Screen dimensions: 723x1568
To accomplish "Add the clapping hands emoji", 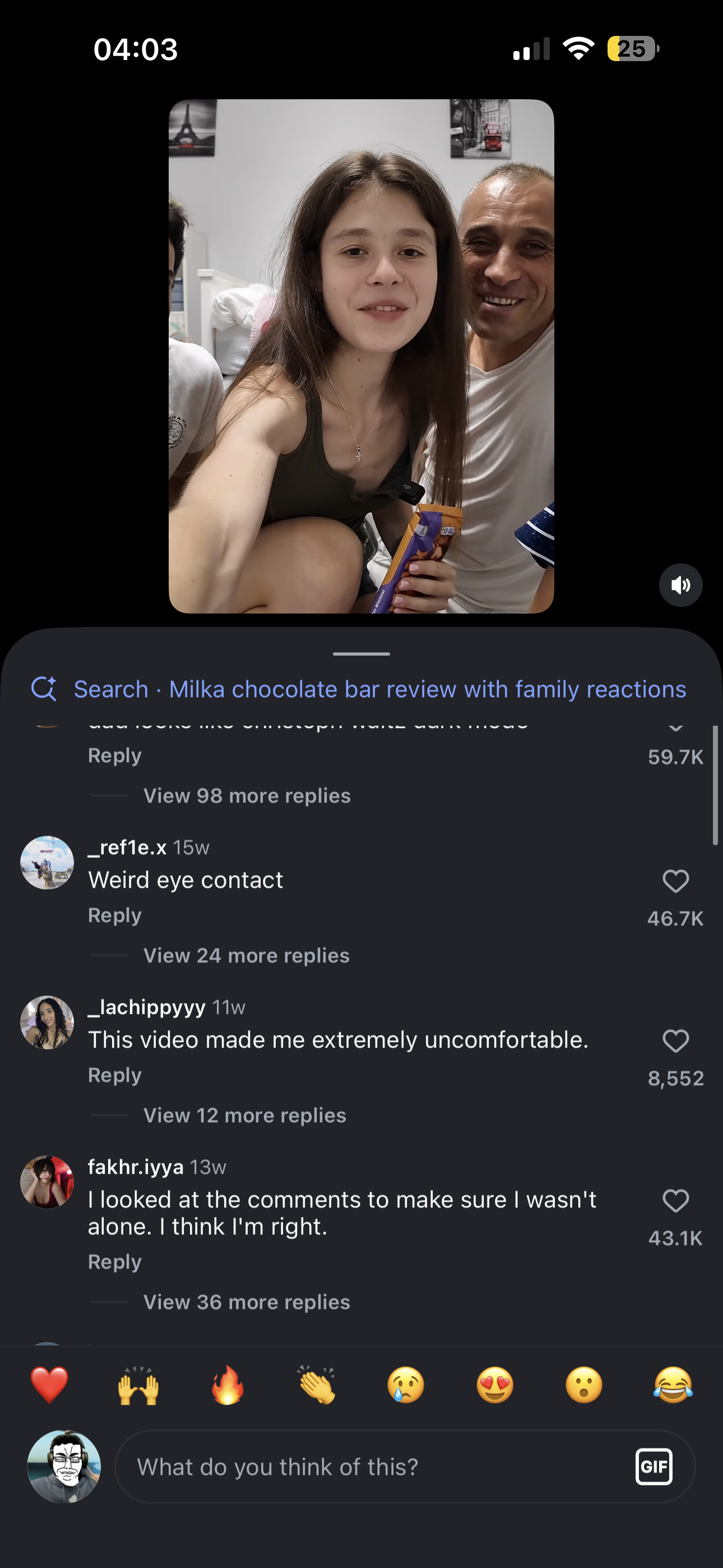I will 317,1385.
